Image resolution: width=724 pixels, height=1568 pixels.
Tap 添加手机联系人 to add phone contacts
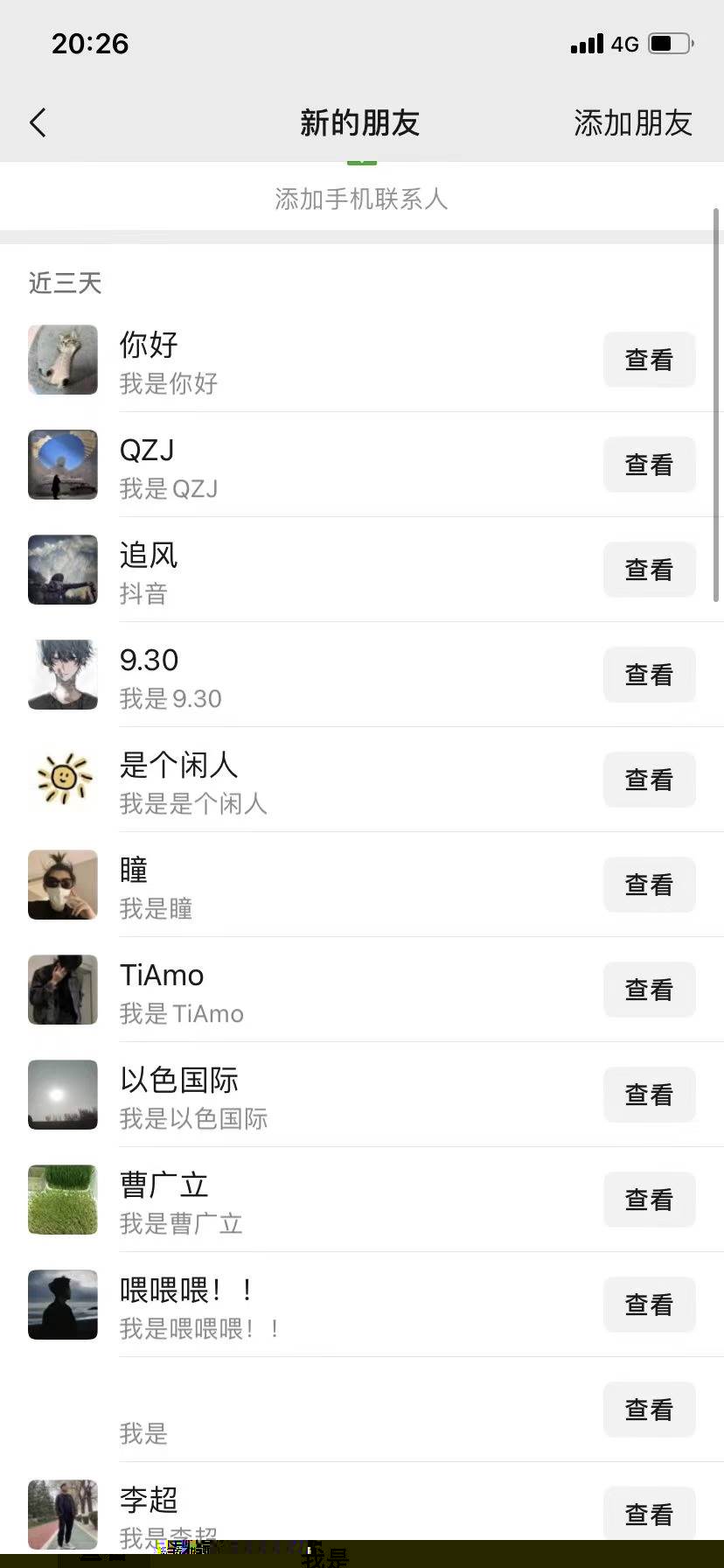(x=361, y=199)
